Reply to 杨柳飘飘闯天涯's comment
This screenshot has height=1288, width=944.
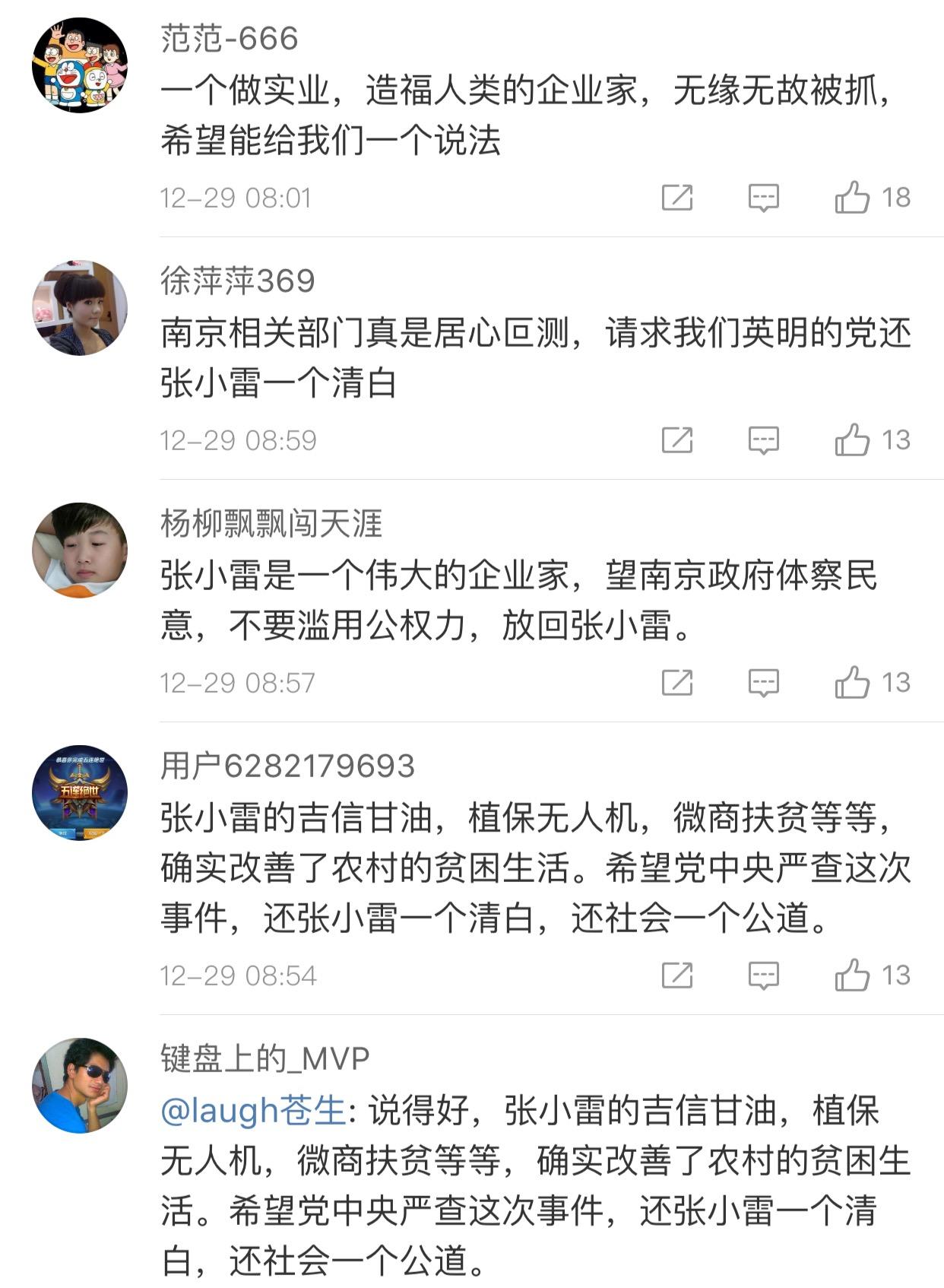(763, 683)
